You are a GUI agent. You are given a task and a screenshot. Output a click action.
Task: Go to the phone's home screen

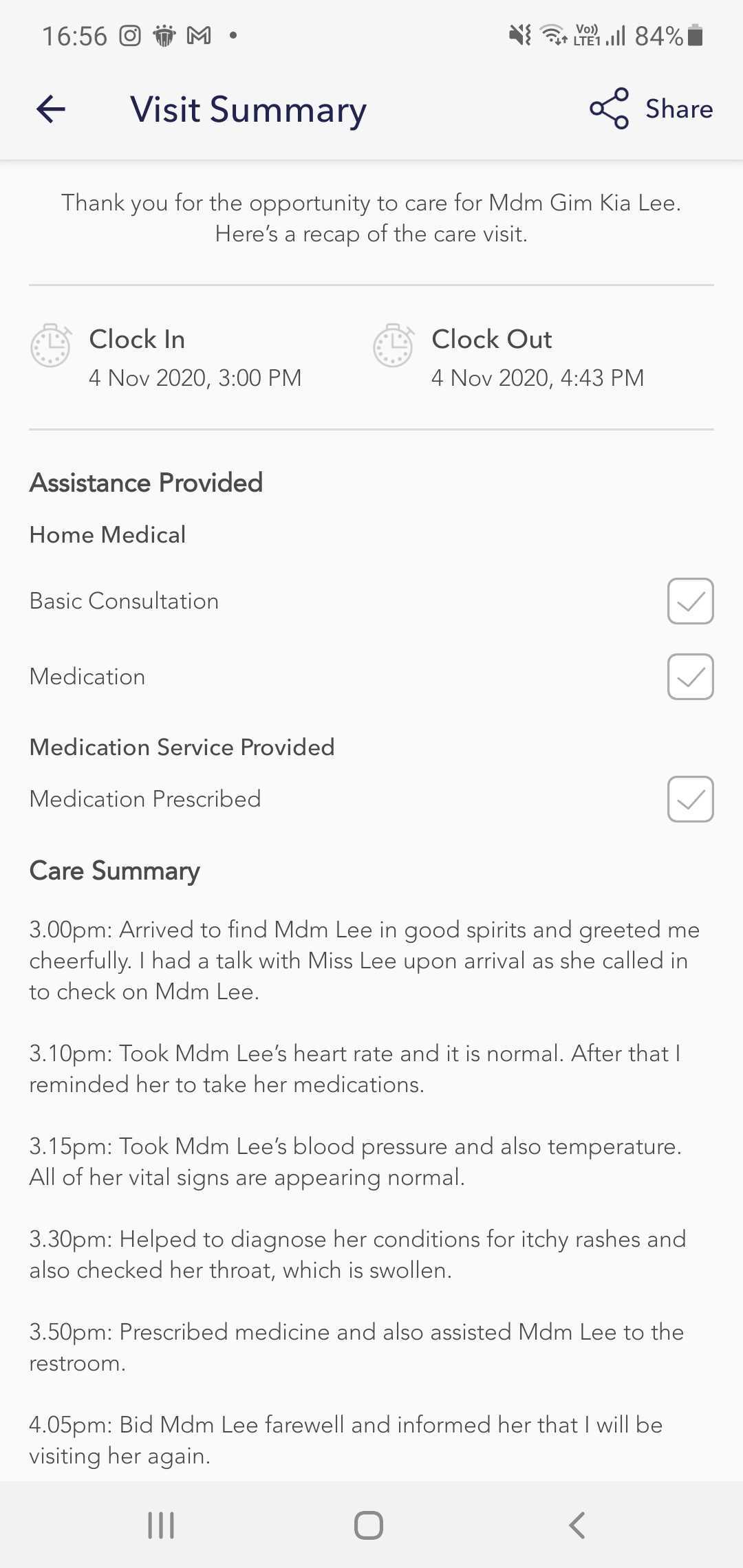369,1525
